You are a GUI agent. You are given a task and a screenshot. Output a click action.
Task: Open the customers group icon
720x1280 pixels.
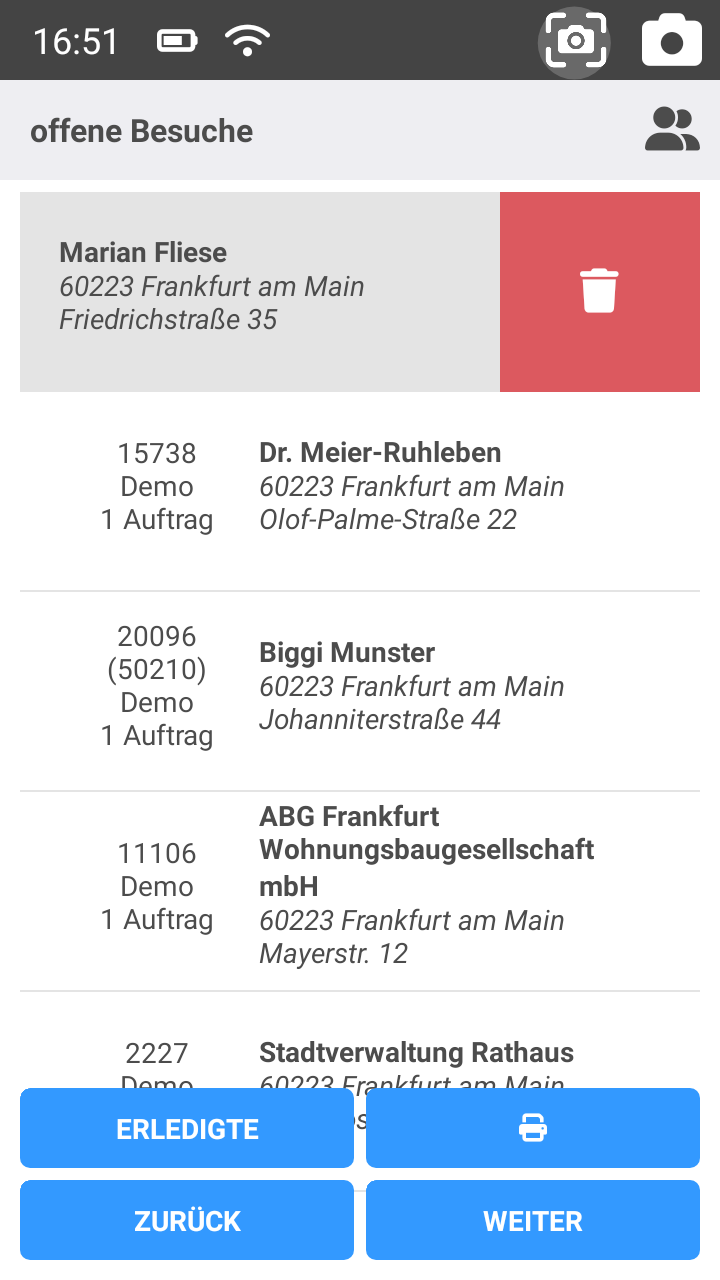click(x=672, y=130)
